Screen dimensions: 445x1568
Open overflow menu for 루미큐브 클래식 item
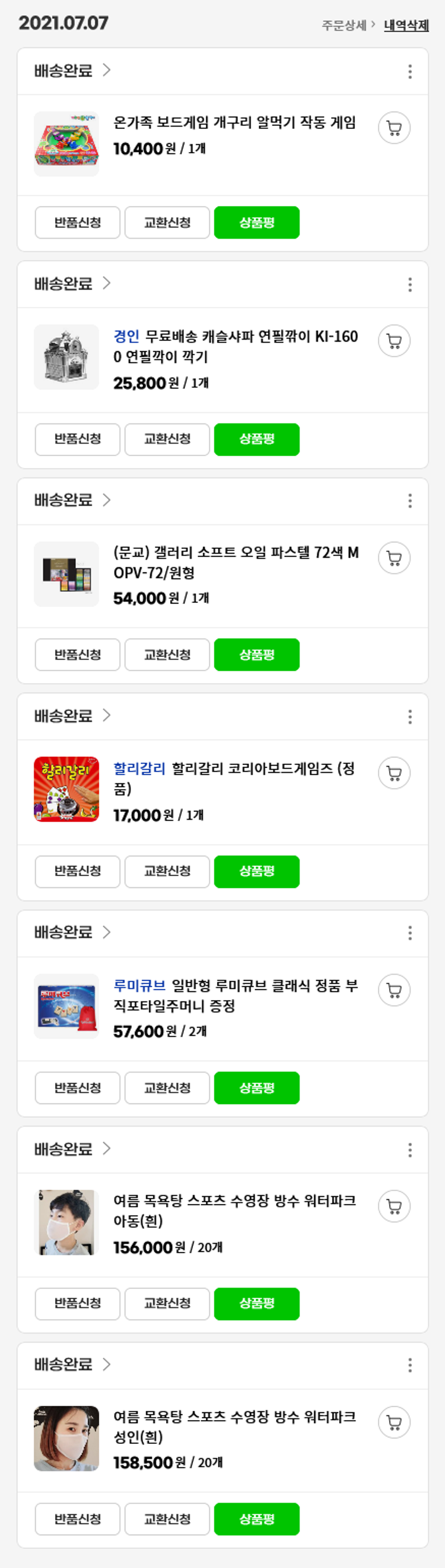coord(410,932)
